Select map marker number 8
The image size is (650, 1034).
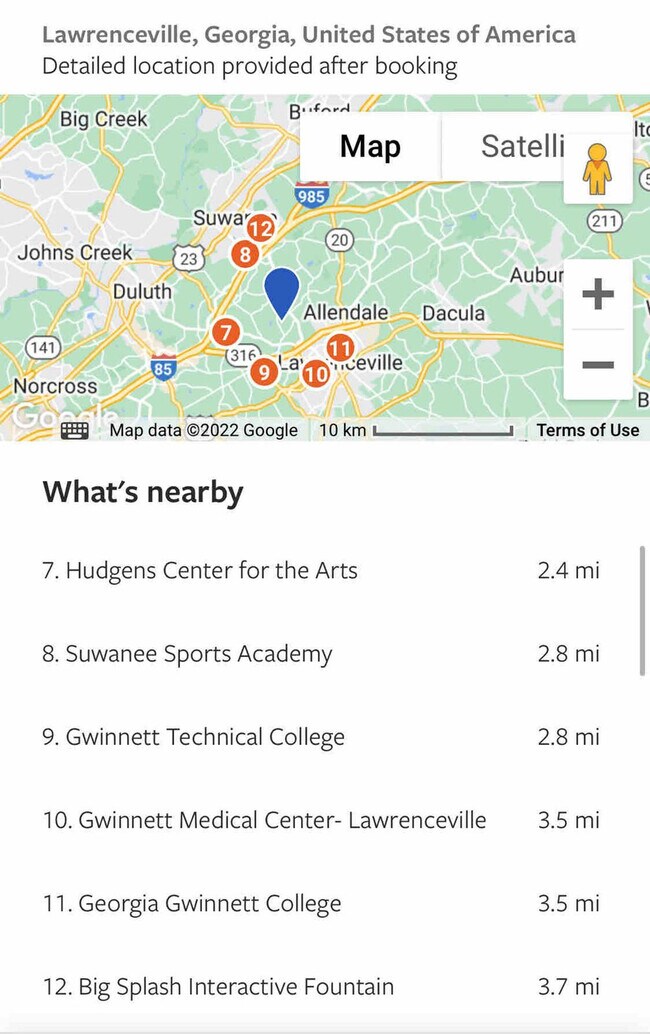coord(245,254)
